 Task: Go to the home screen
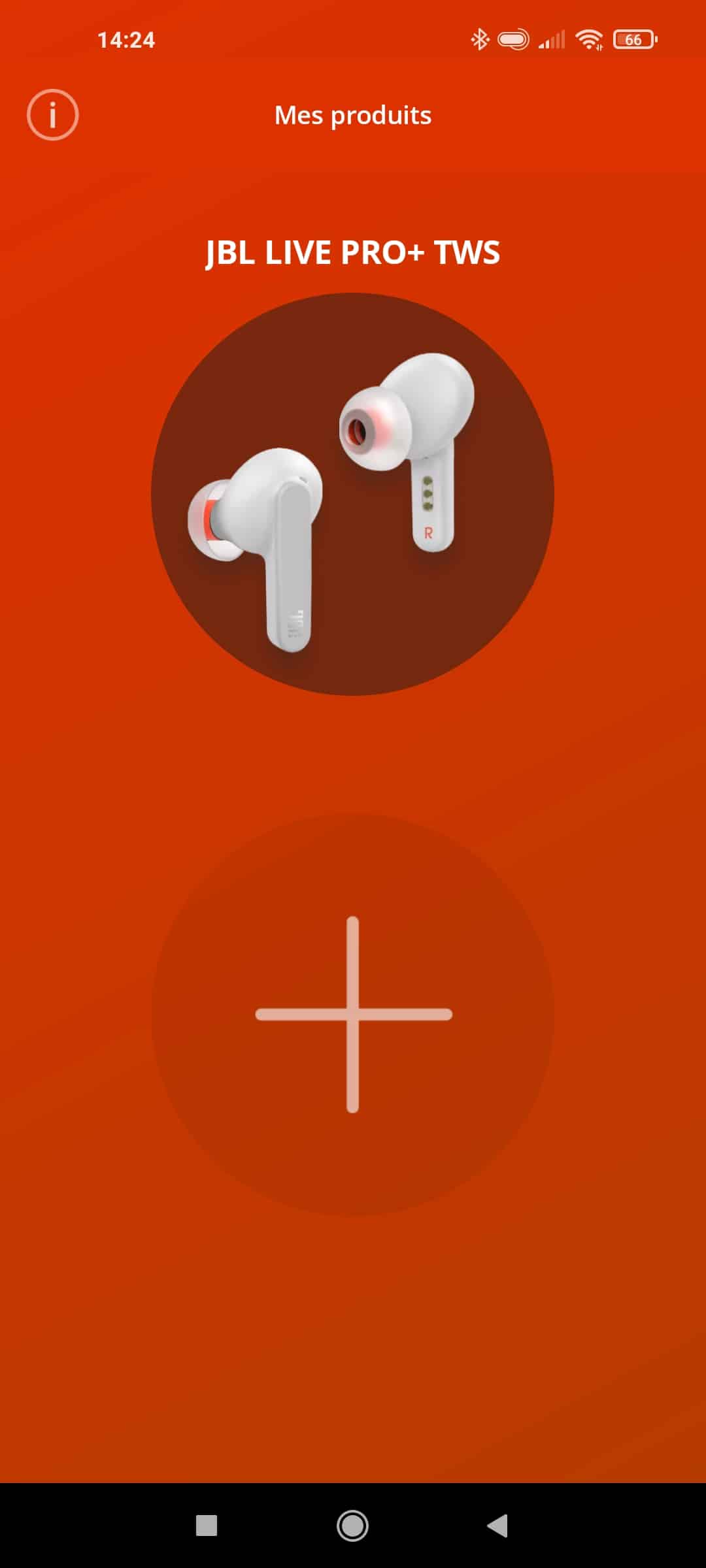tap(352, 1526)
